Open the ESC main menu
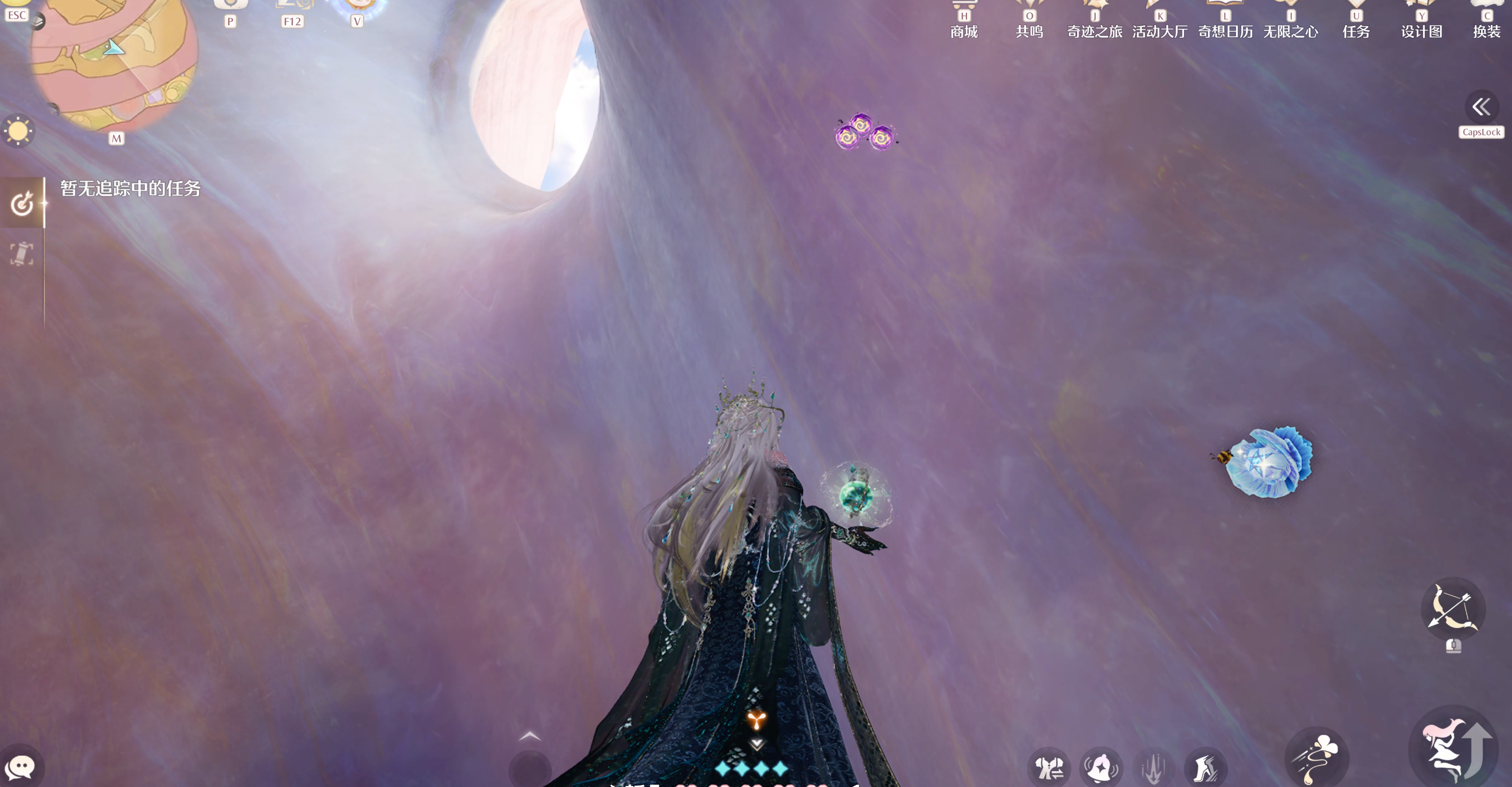 coord(17,12)
